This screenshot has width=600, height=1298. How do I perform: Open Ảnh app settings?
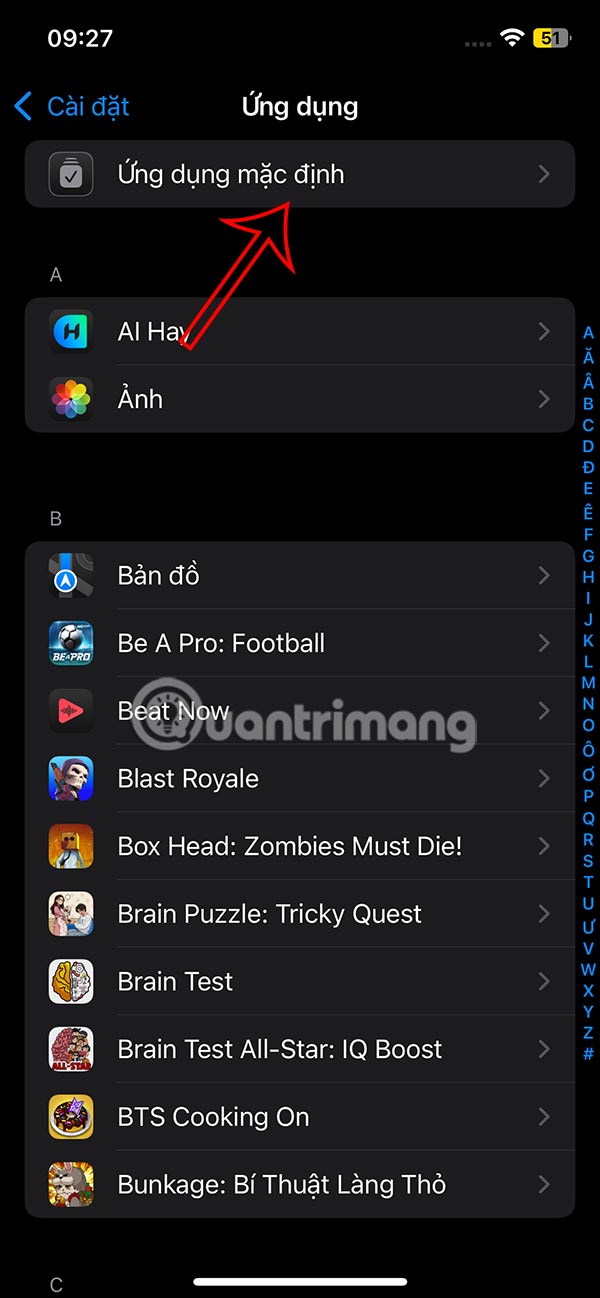point(300,399)
